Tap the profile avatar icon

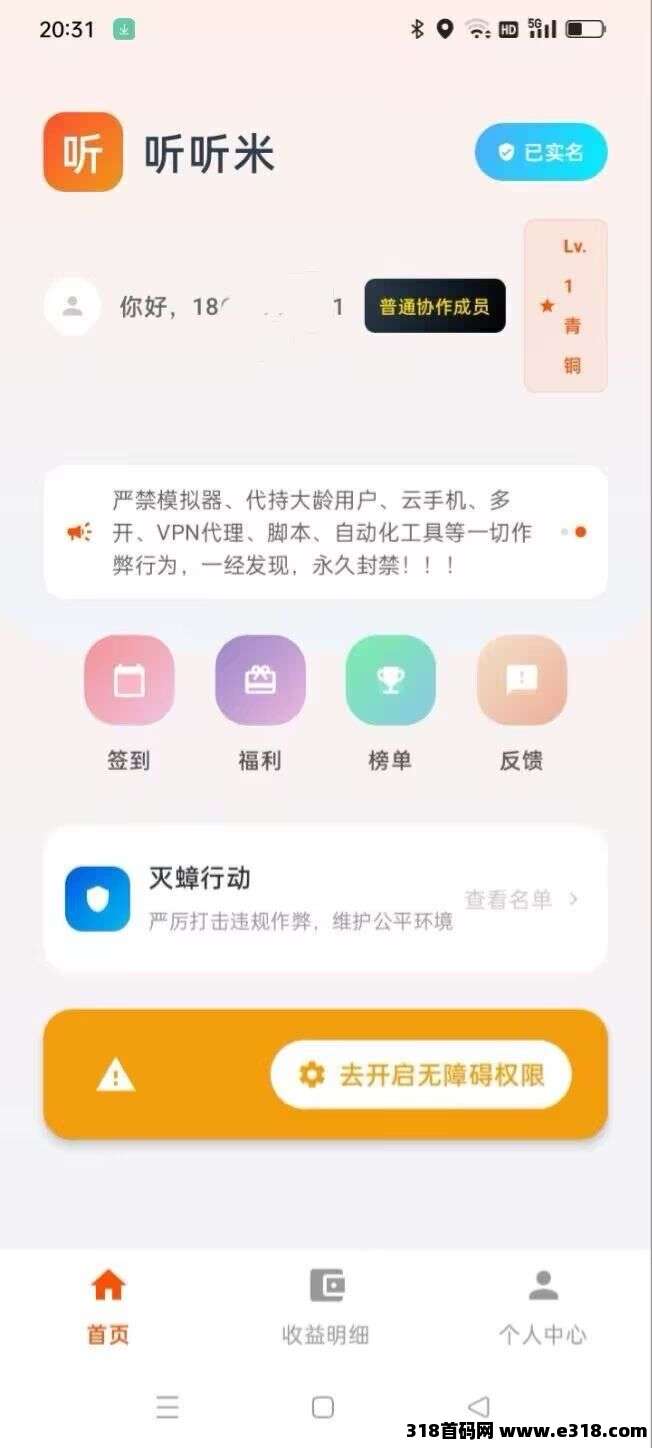click(72, 306)
